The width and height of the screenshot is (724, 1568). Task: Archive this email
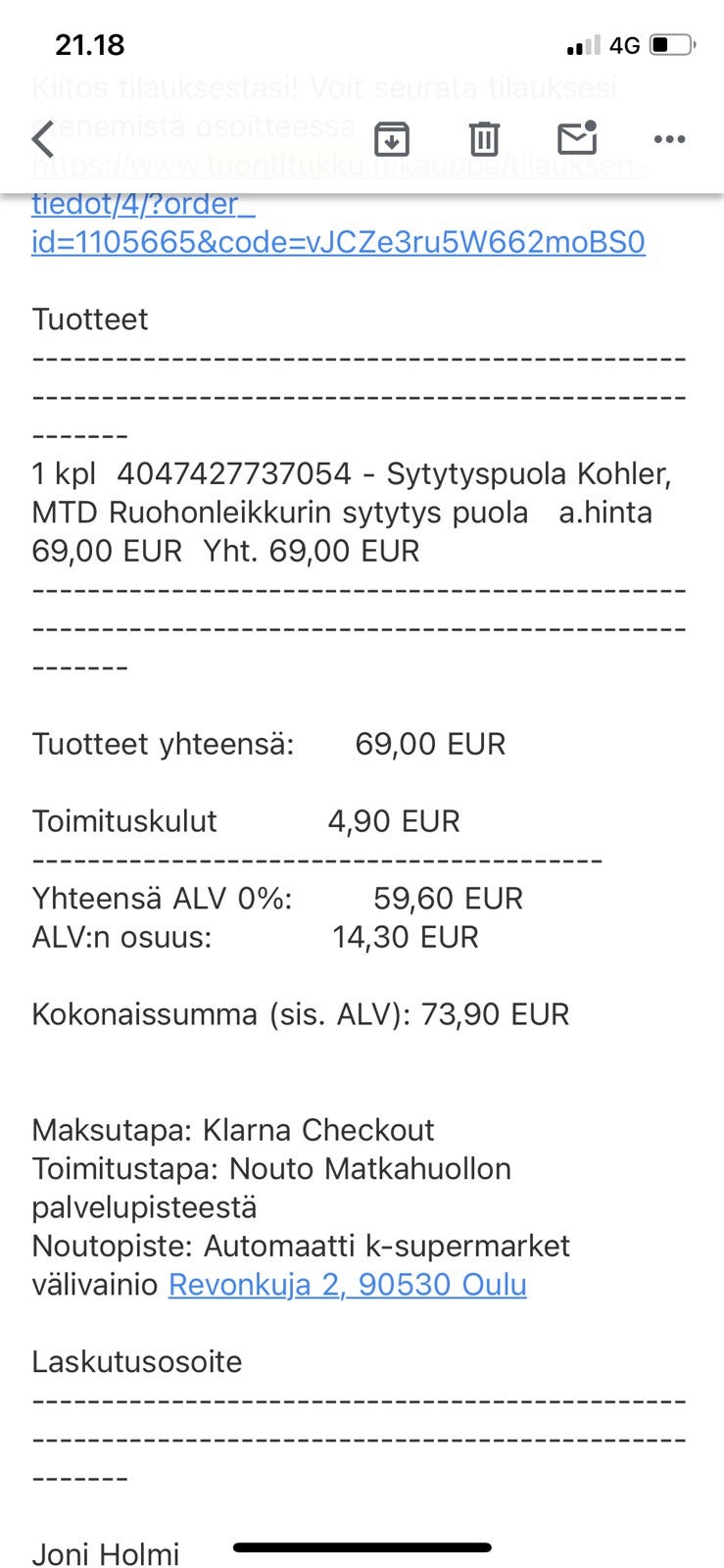pyautogui.click(x=392, y=139)
